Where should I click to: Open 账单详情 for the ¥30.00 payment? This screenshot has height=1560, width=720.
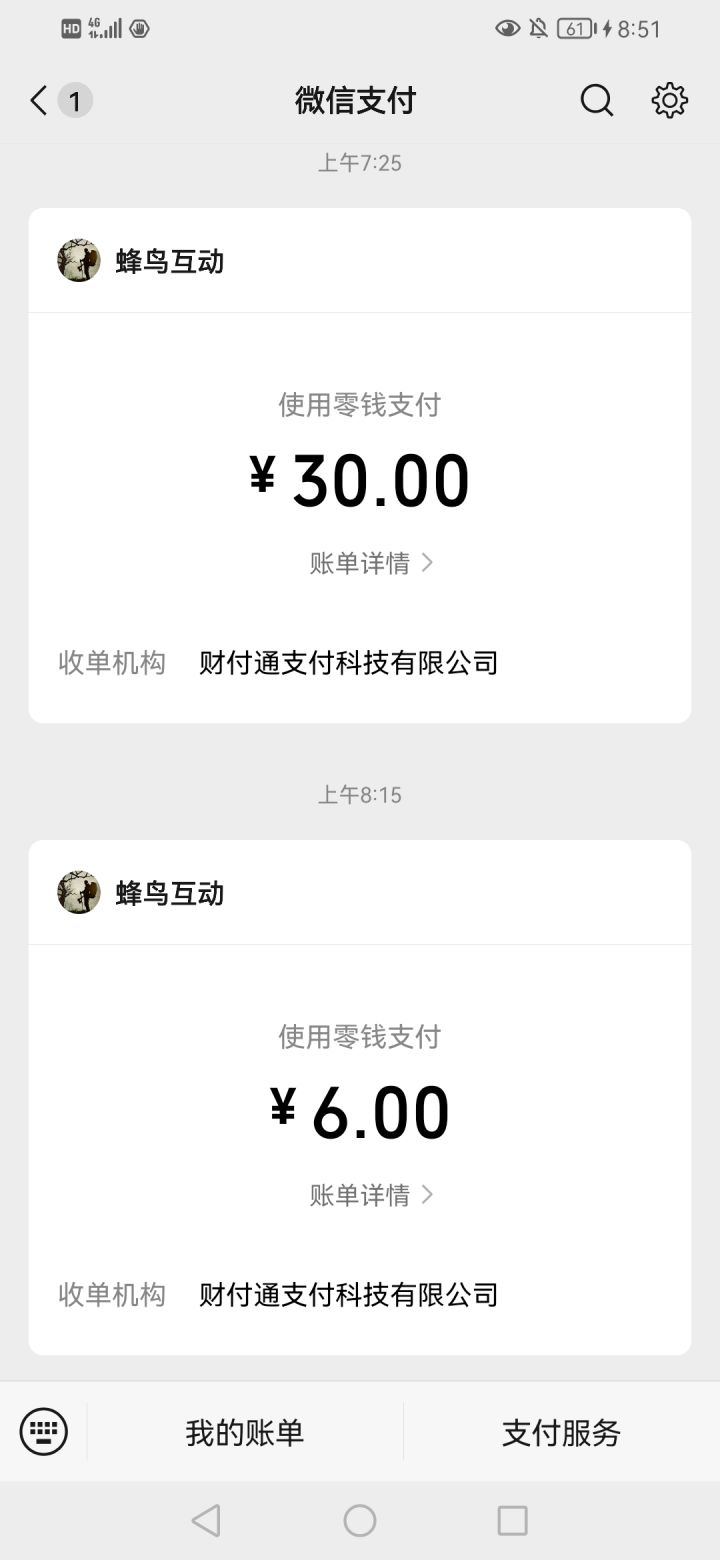click(x=370, y=563)
